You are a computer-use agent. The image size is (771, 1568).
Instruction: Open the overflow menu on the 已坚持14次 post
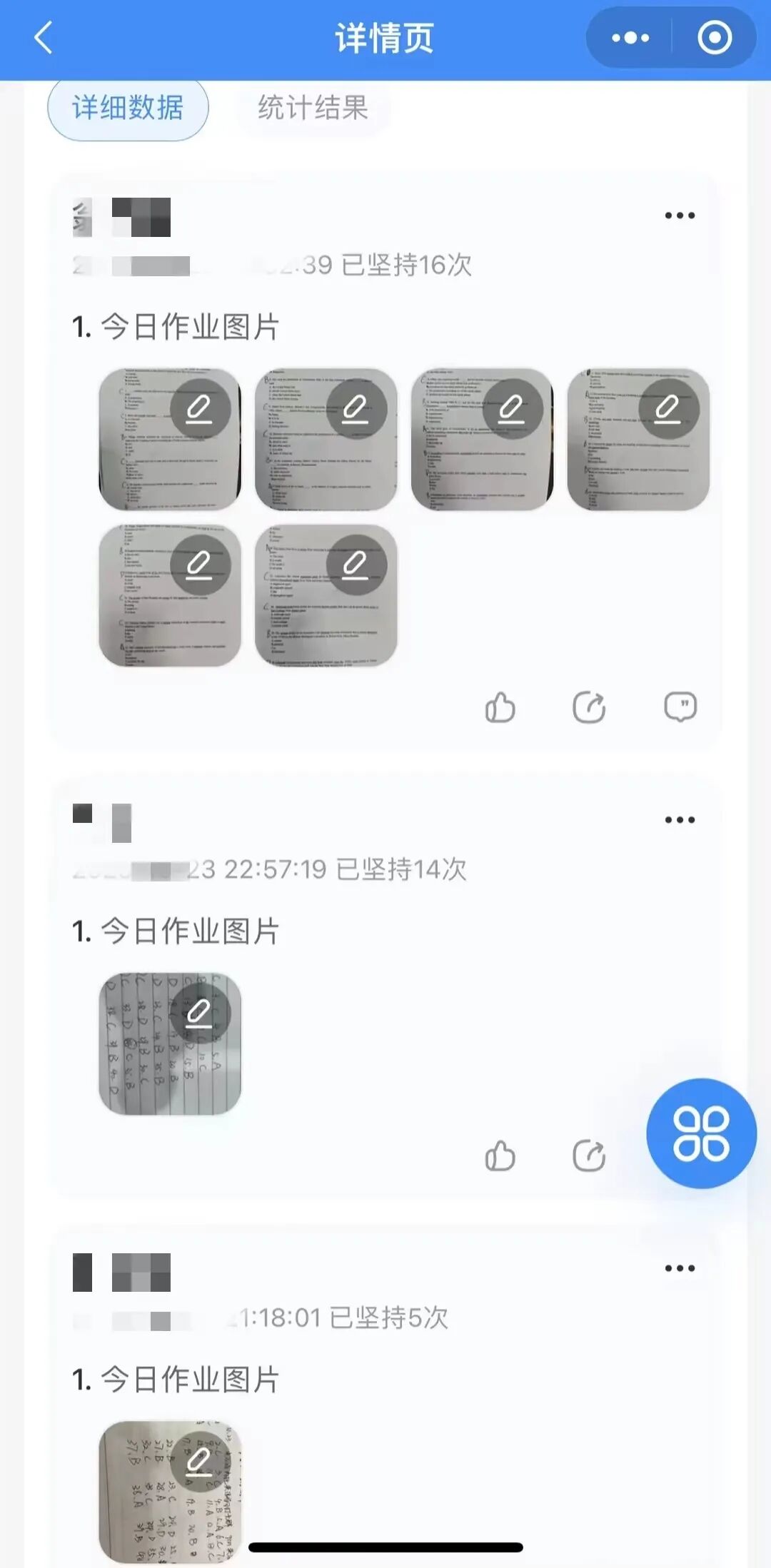coord(679,820)
